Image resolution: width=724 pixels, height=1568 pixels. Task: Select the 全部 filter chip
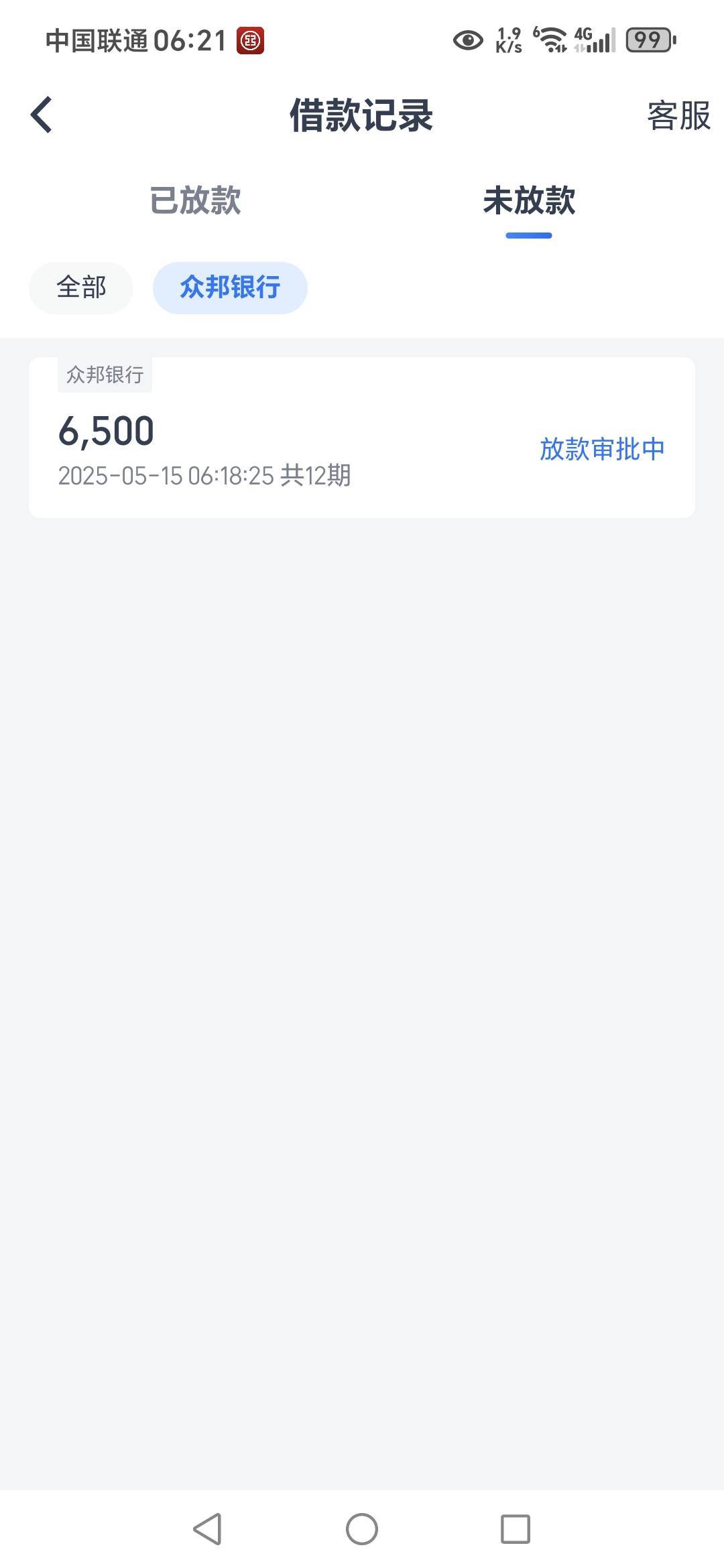pos(81,287)
